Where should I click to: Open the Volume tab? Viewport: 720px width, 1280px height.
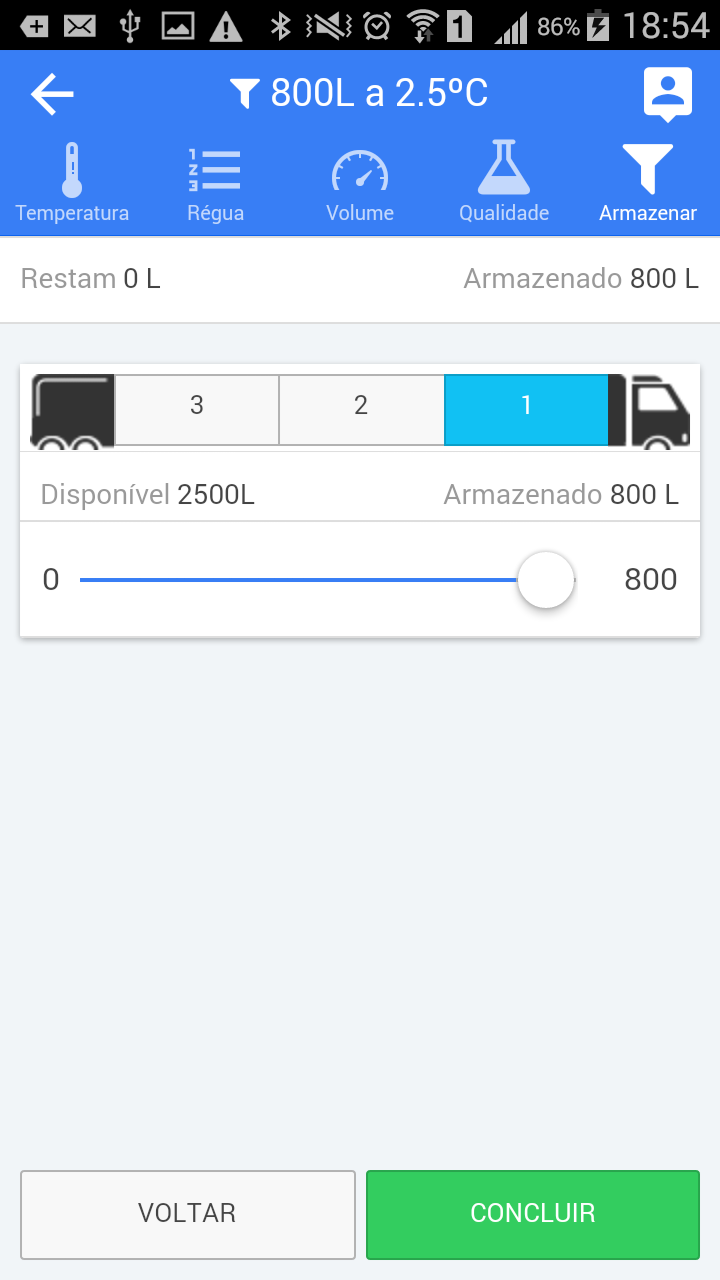(360, 183)
